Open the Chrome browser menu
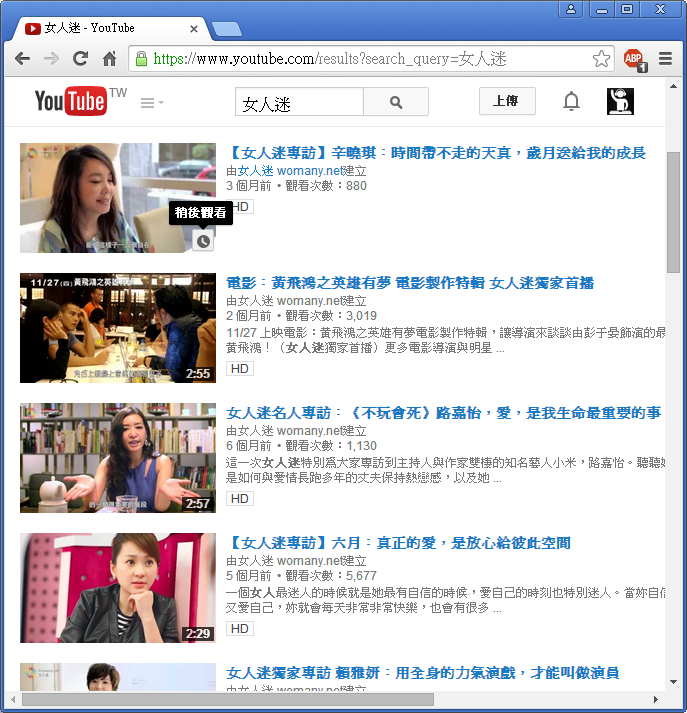The height and width of the screenshot is (713, 687). point(665,59)
